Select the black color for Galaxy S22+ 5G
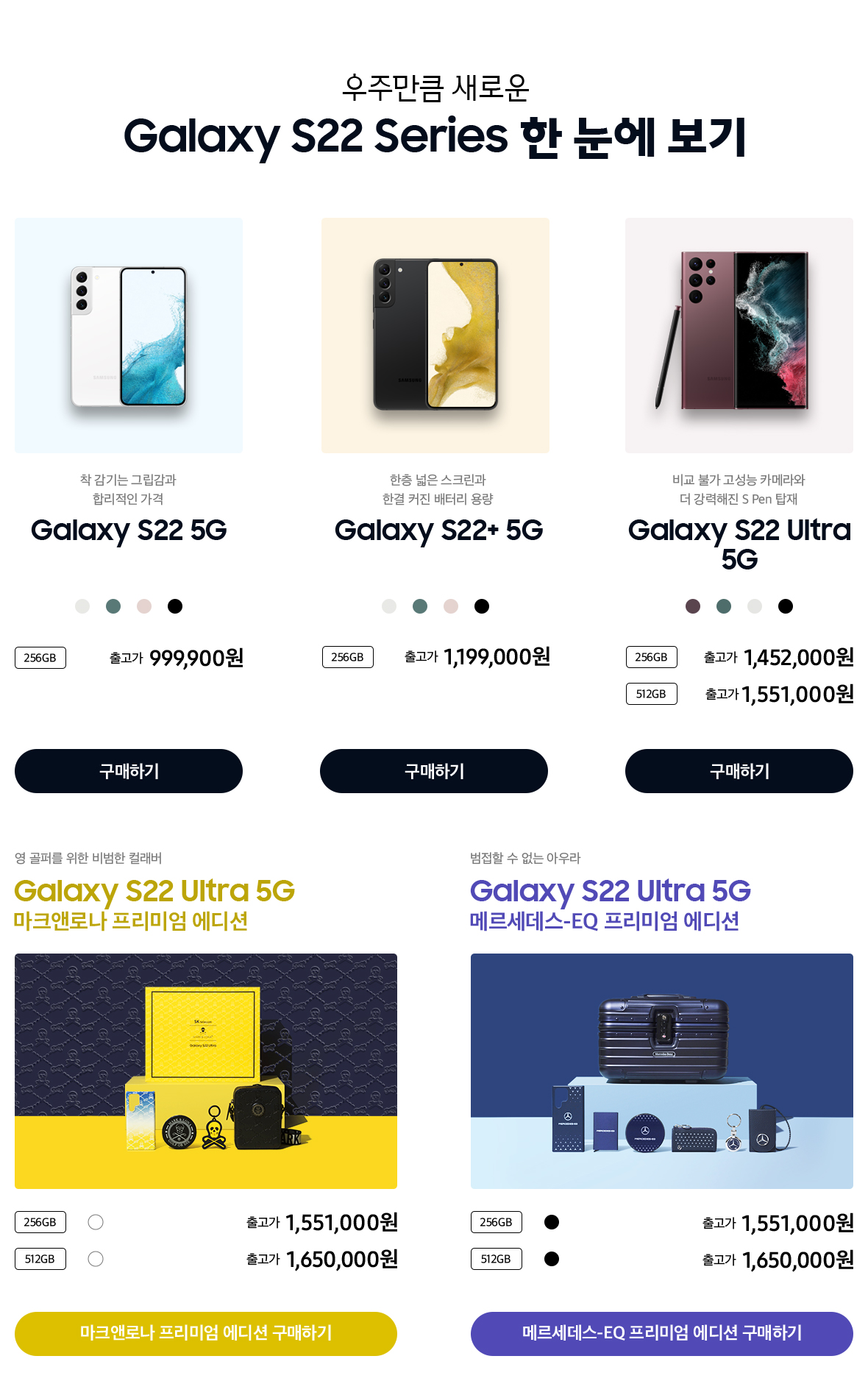 pos(482,606)
